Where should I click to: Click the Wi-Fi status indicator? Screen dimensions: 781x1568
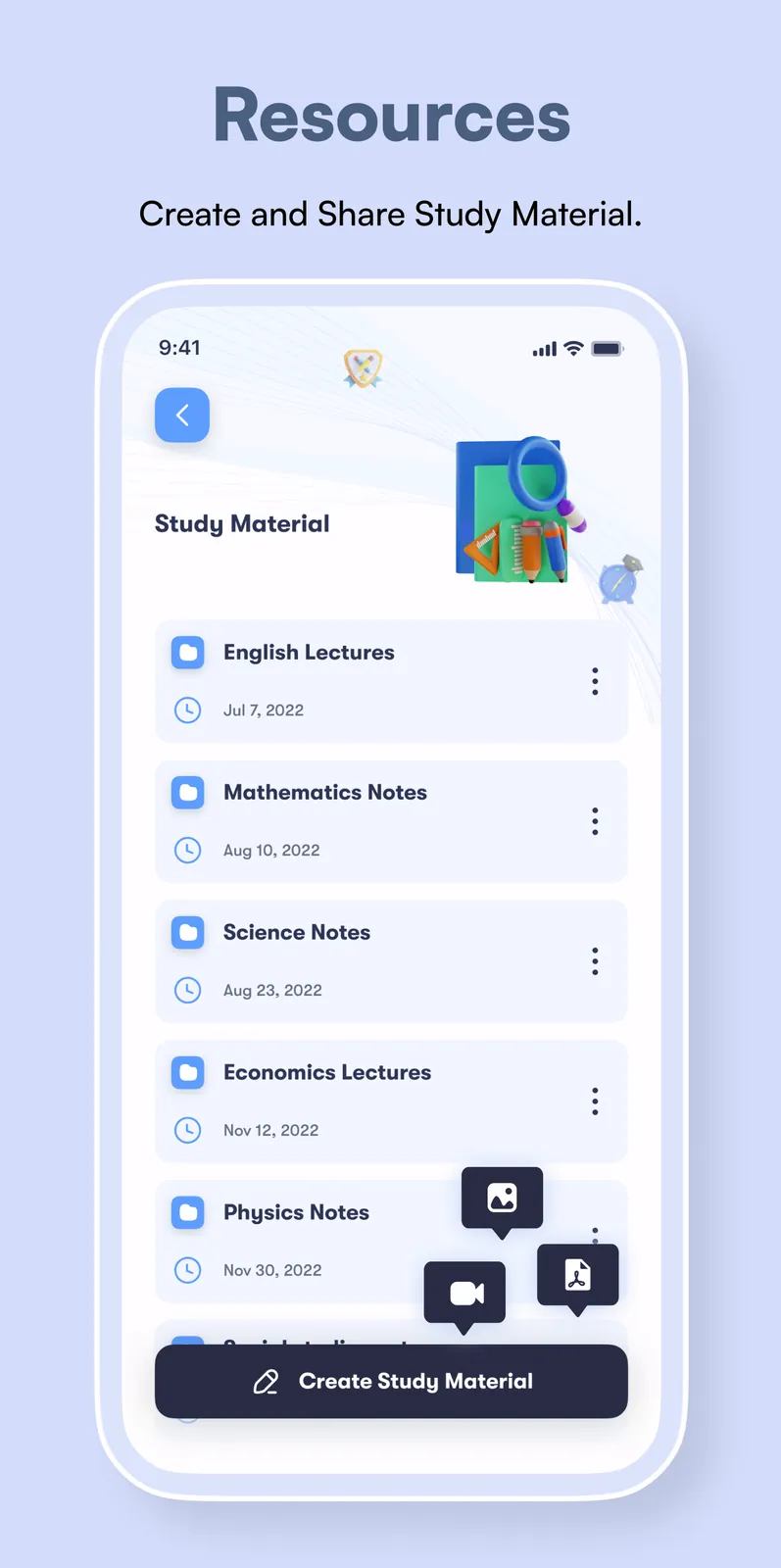573,348
